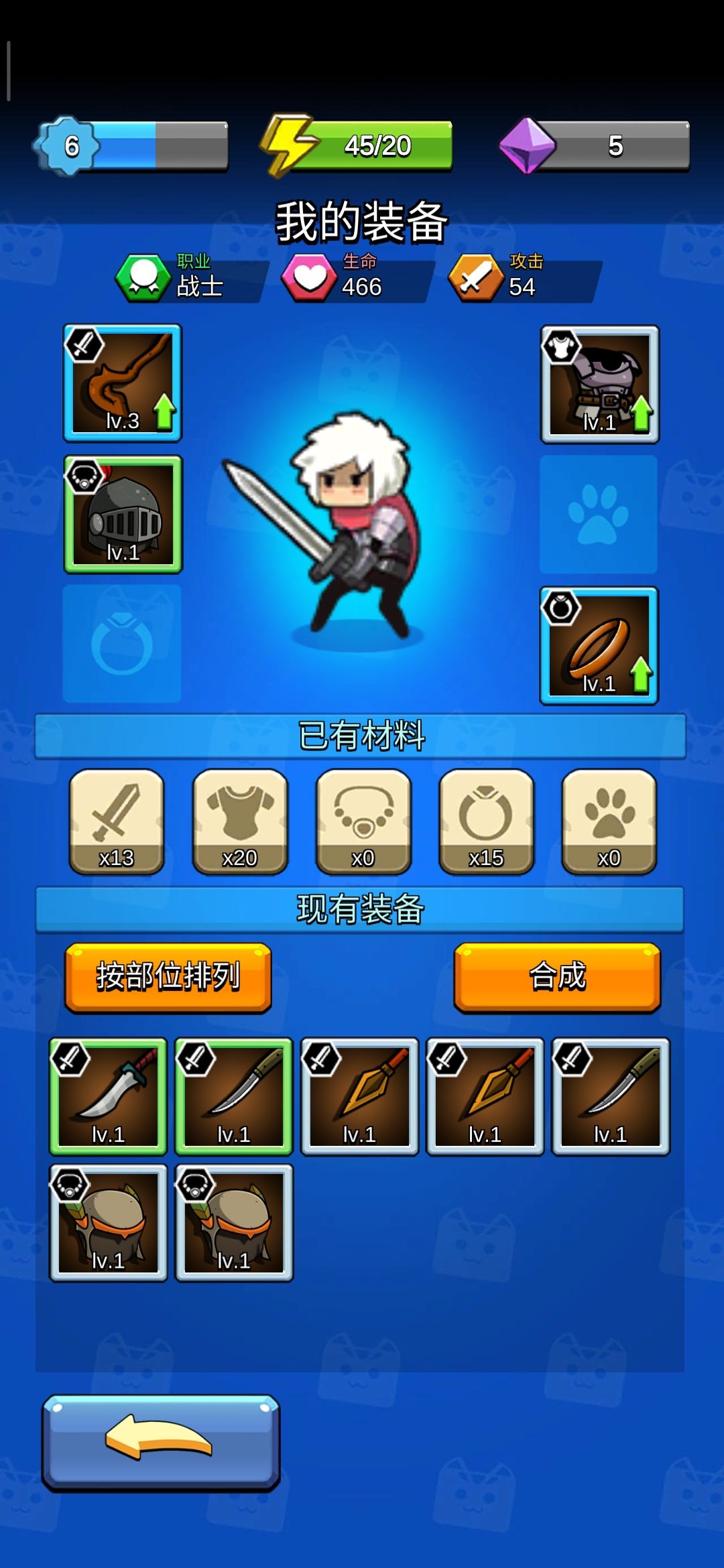Open the ring material x15 tile
The width and height of the screenshot is (724, 1568).
pyautogui.click(x=486, y=822)
